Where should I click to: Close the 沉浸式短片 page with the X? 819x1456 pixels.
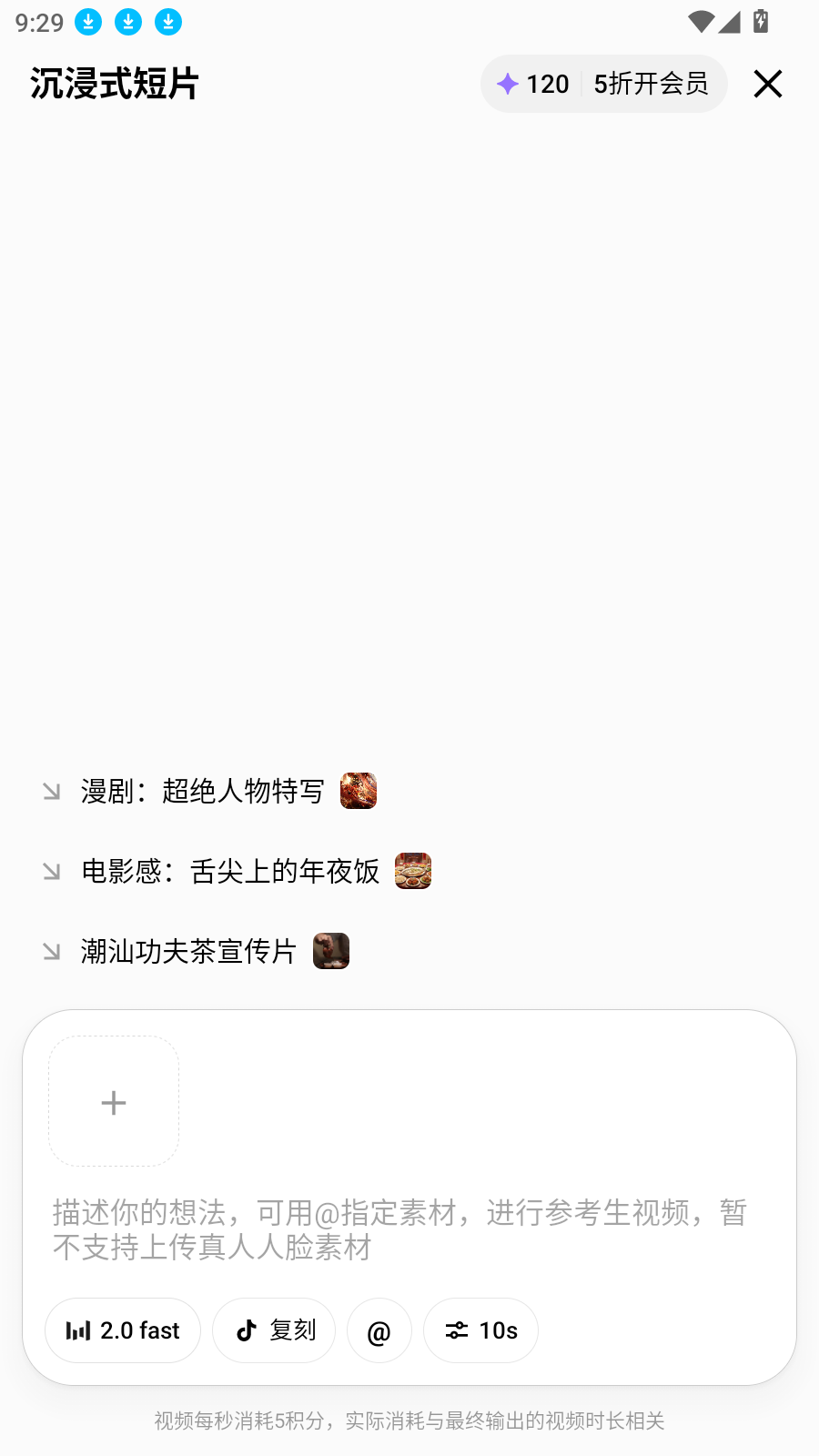[767, 84]
